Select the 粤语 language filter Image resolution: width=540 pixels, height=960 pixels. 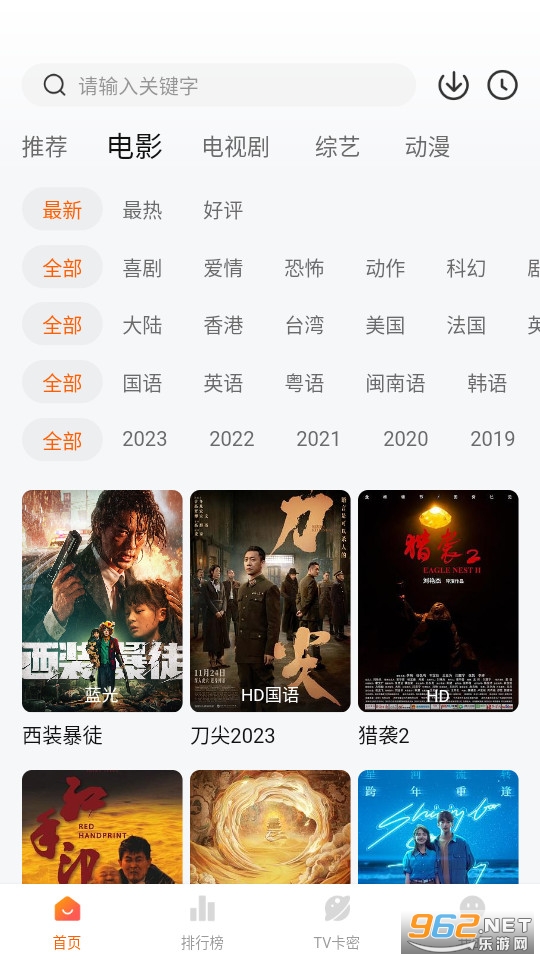click(304, 383)
